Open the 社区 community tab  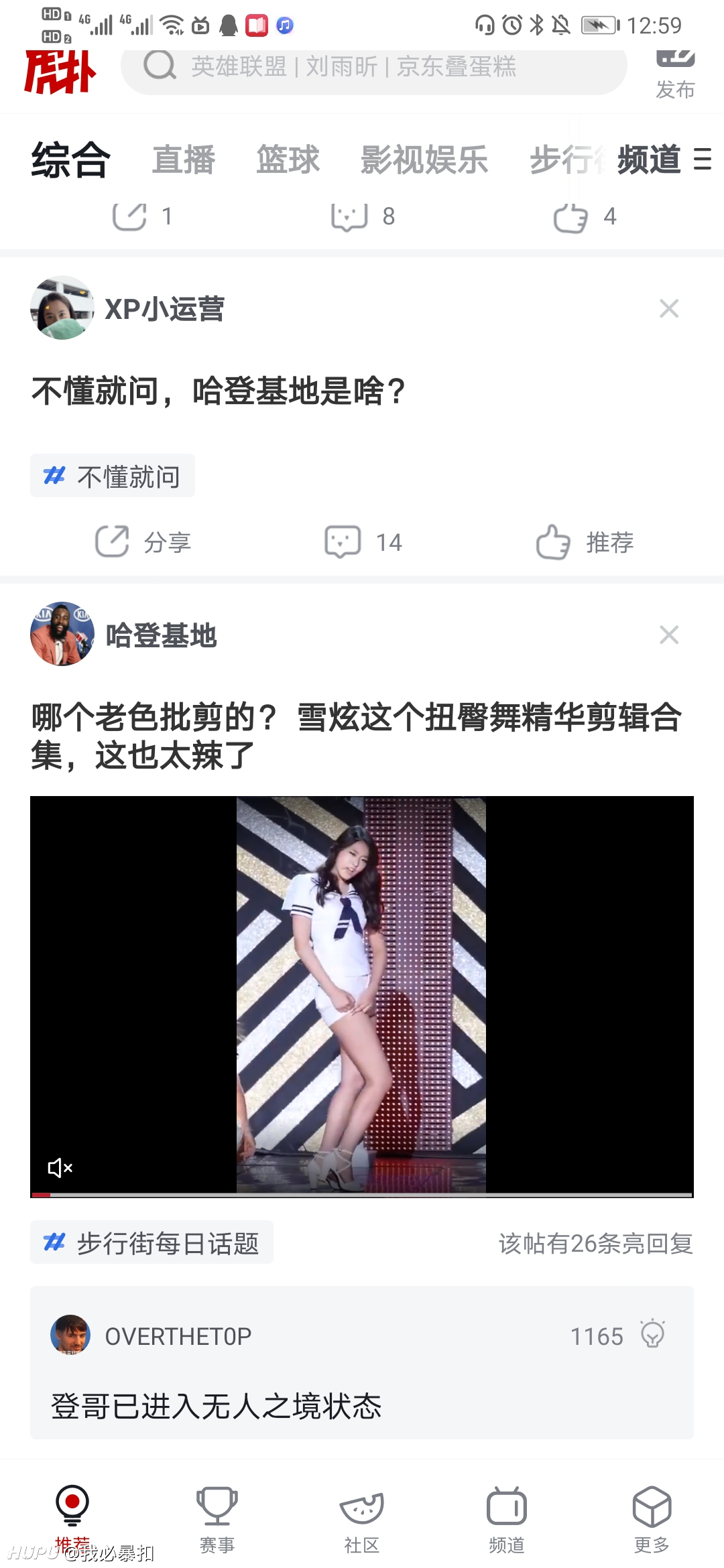click(x=362, y=1519)
